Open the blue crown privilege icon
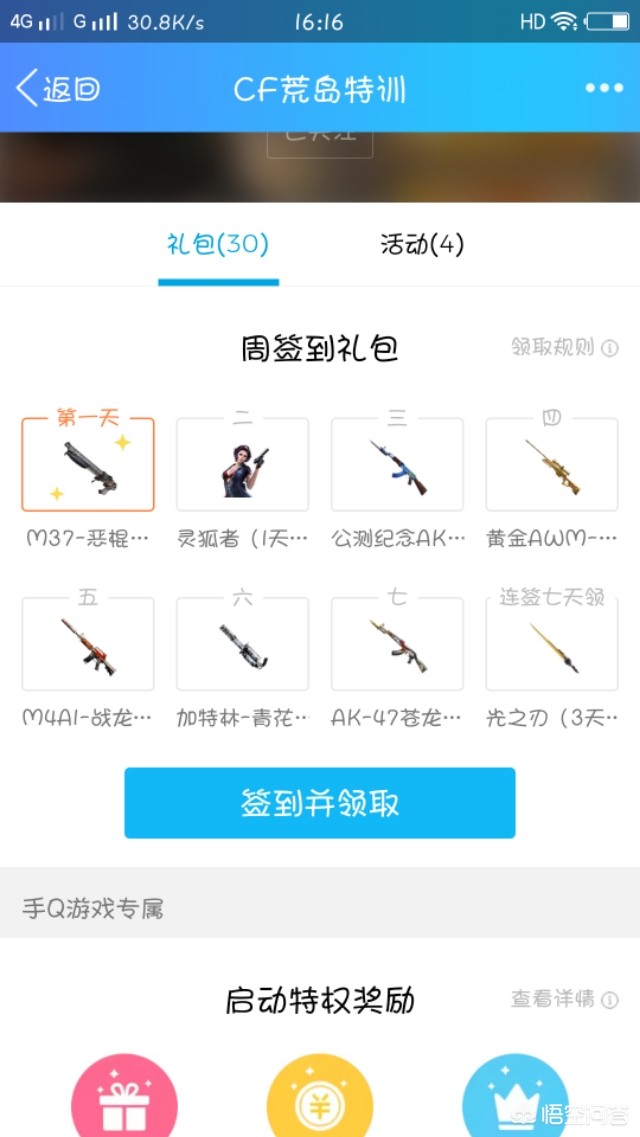The height and width of the screenshot is (1137, 640). tap(513, 1098)
